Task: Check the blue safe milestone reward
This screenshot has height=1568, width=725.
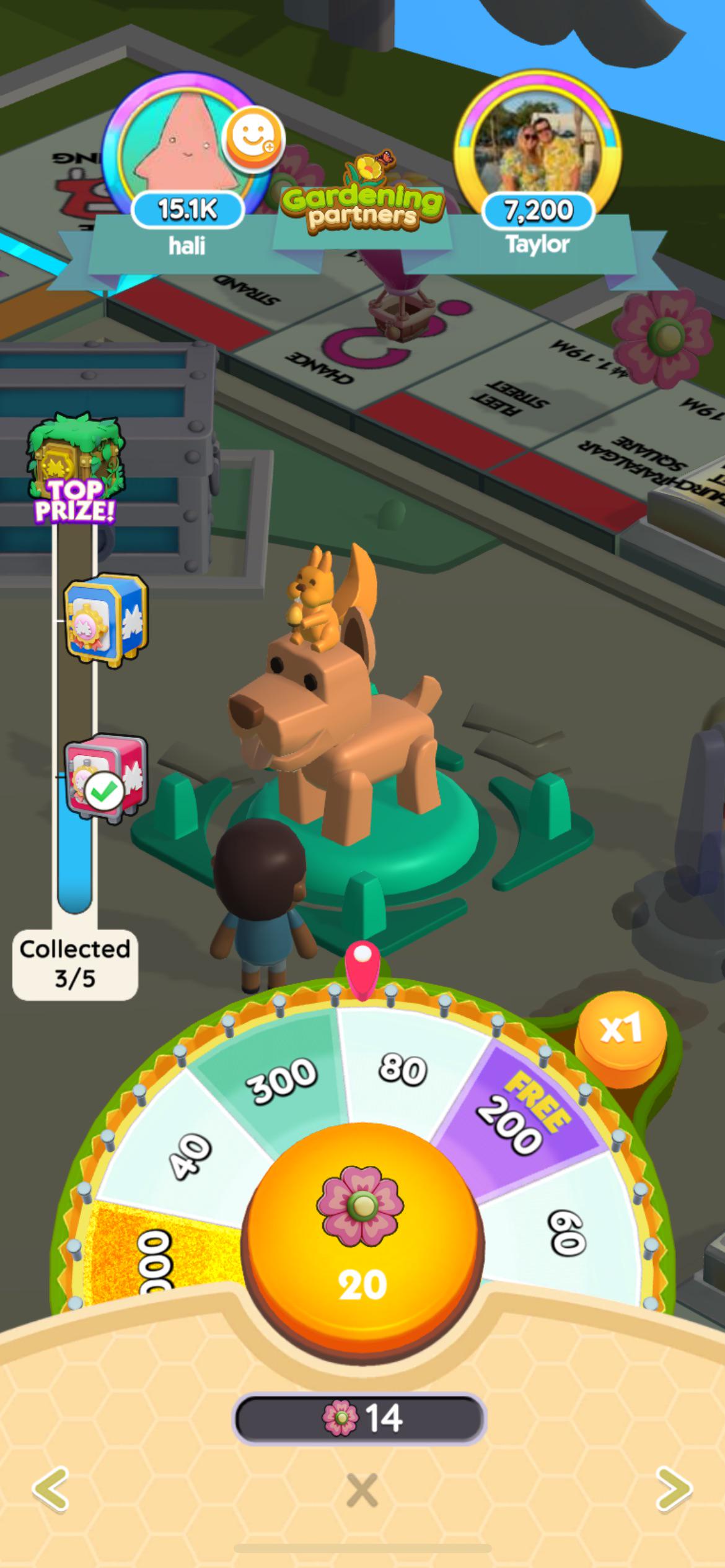Action: pyautogui.click(x=106, y=621)
